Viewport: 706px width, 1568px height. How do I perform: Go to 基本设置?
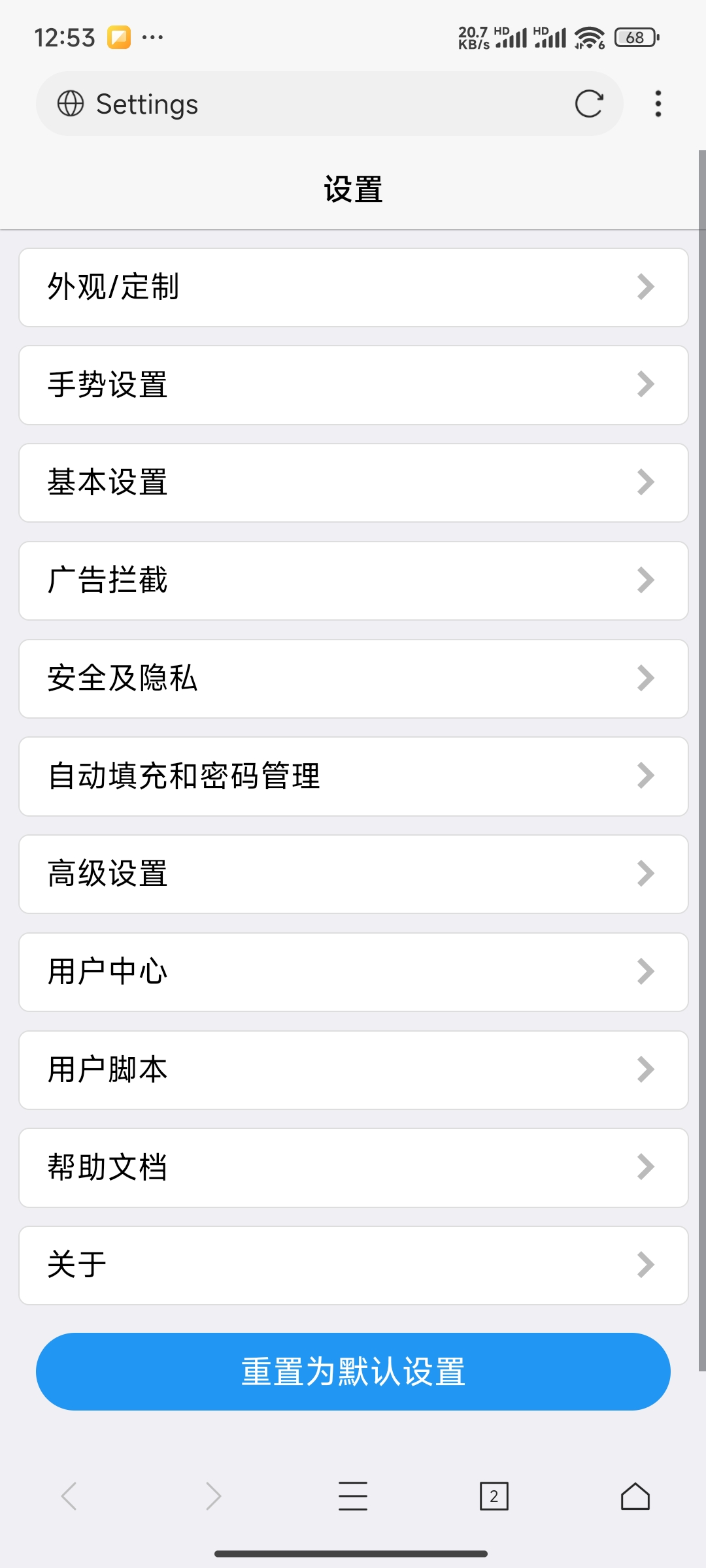(x=353, y=483)
